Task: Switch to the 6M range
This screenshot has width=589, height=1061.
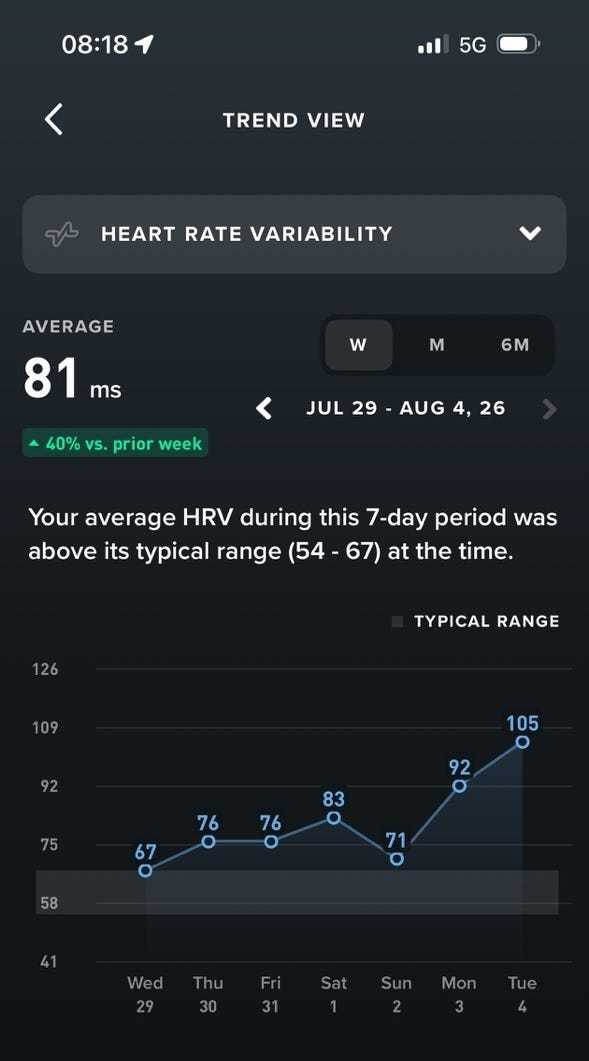Action: tap(515, 345)
